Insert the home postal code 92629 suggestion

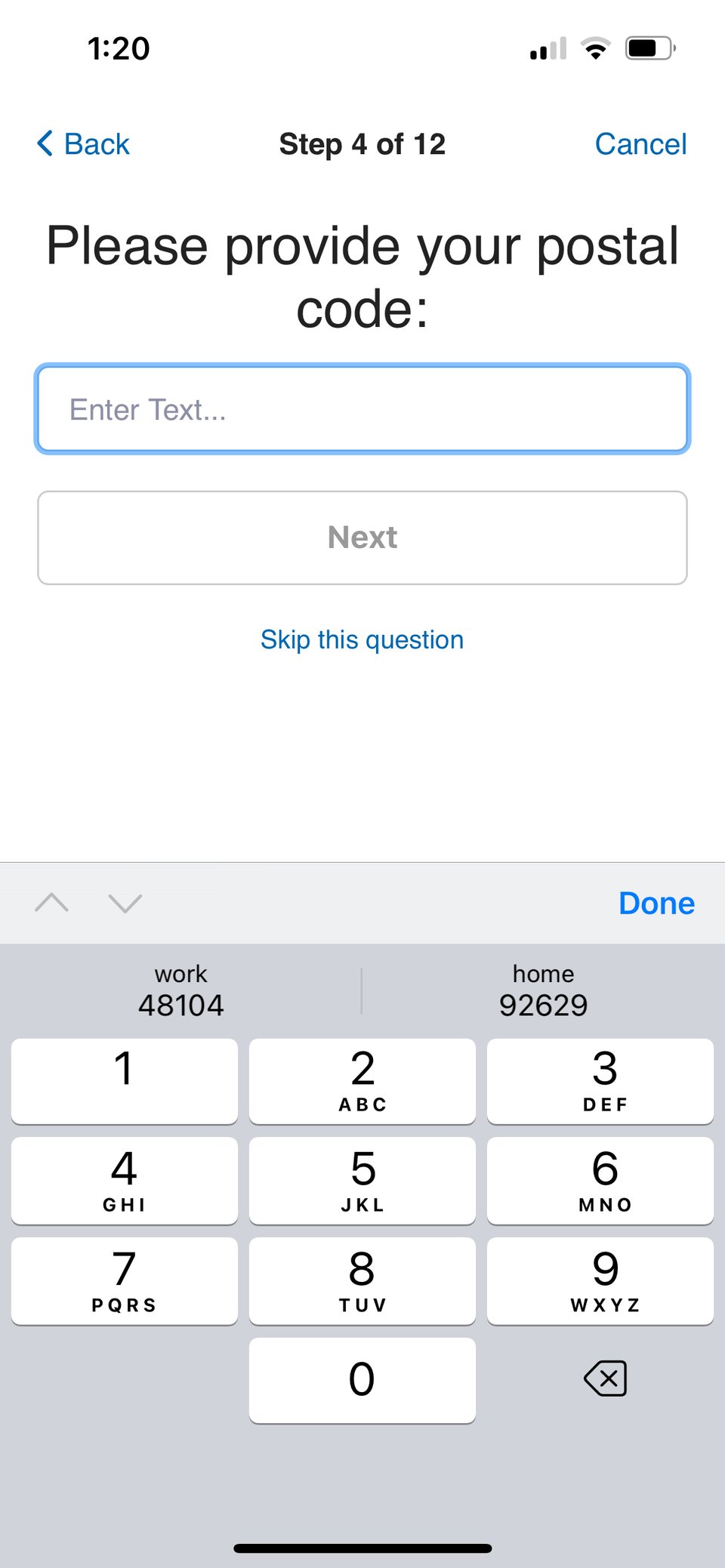pos(543,989)
